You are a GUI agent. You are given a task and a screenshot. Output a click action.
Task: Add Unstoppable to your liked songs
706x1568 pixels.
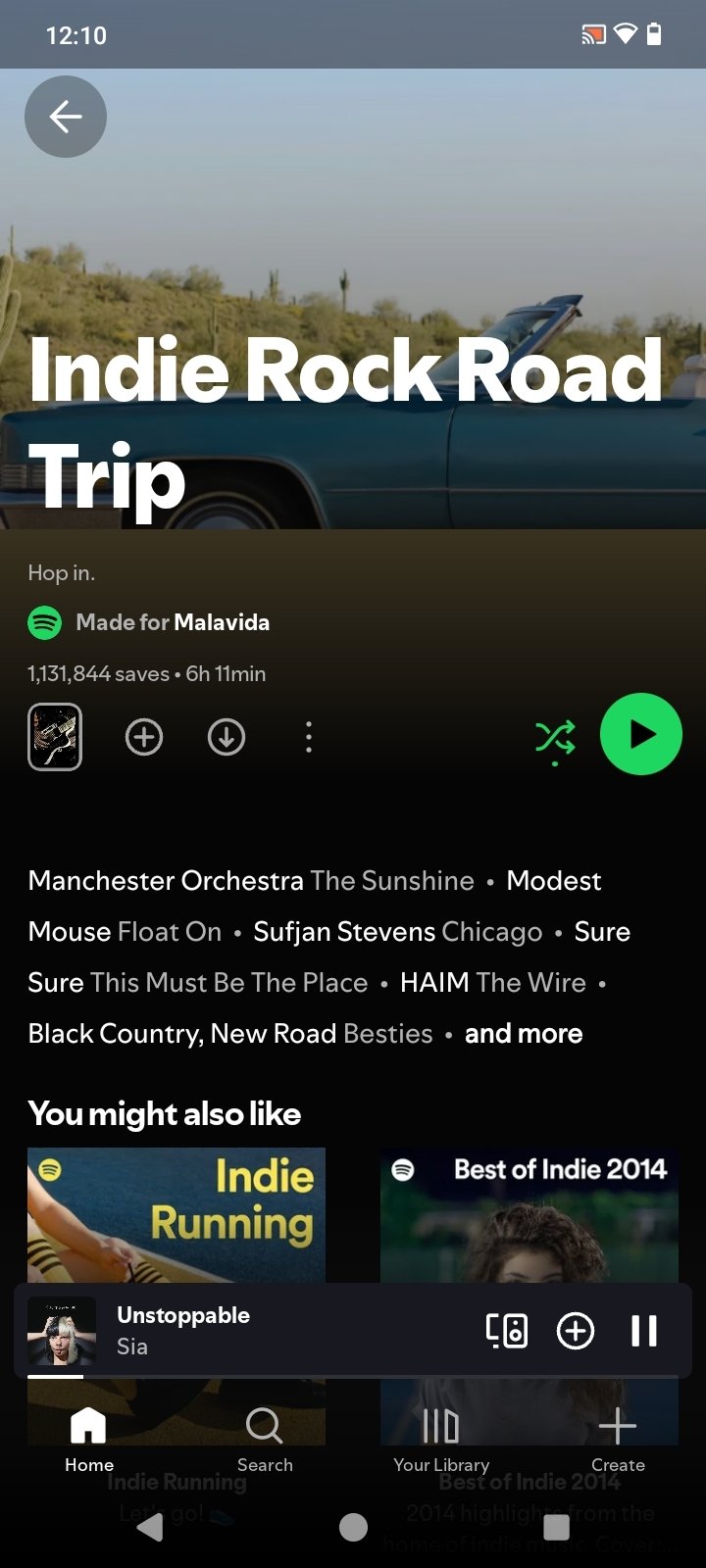coord(576,1330)
